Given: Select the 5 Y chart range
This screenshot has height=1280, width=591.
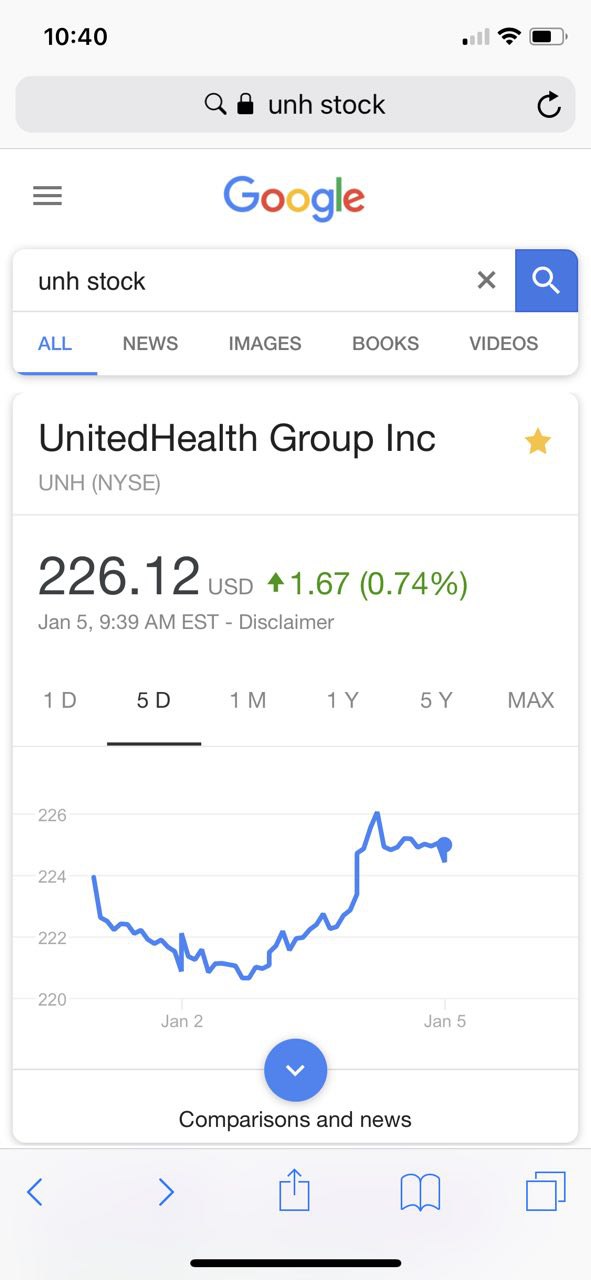Looking at the screenshot, I should 436,700.
